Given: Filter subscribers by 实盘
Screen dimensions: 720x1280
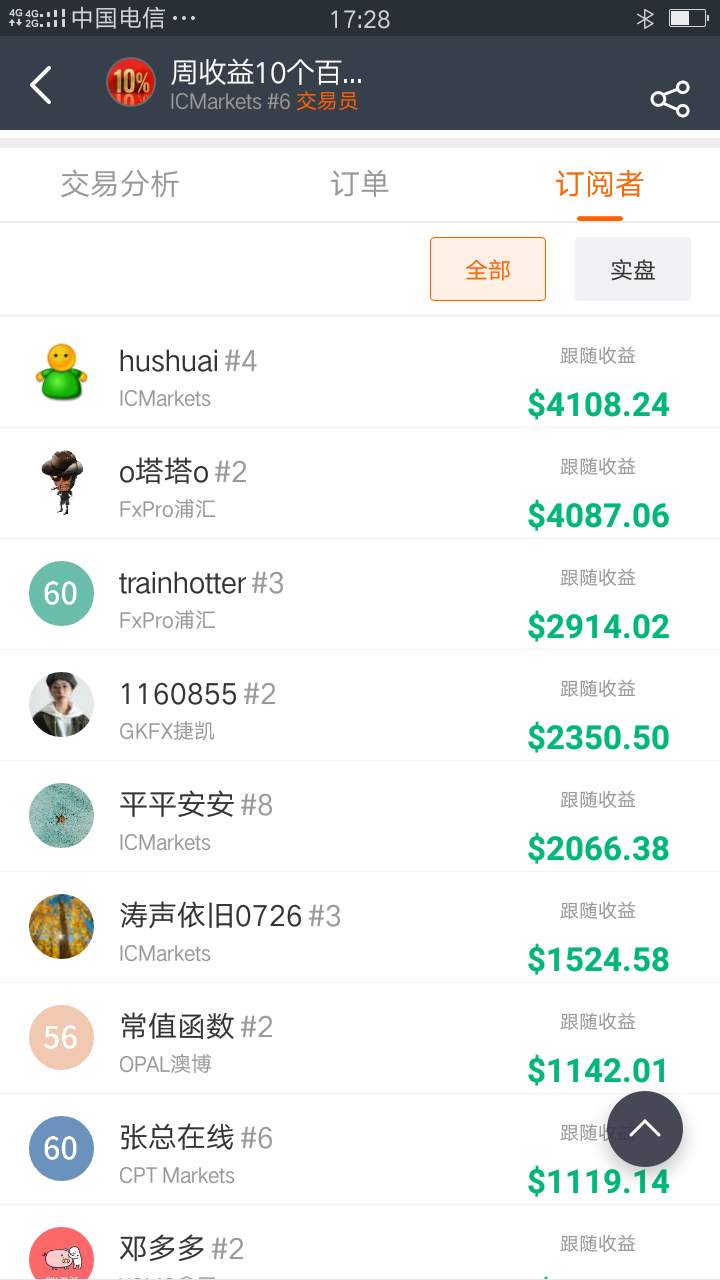Looking at the screenshot, I should [633, 269].
